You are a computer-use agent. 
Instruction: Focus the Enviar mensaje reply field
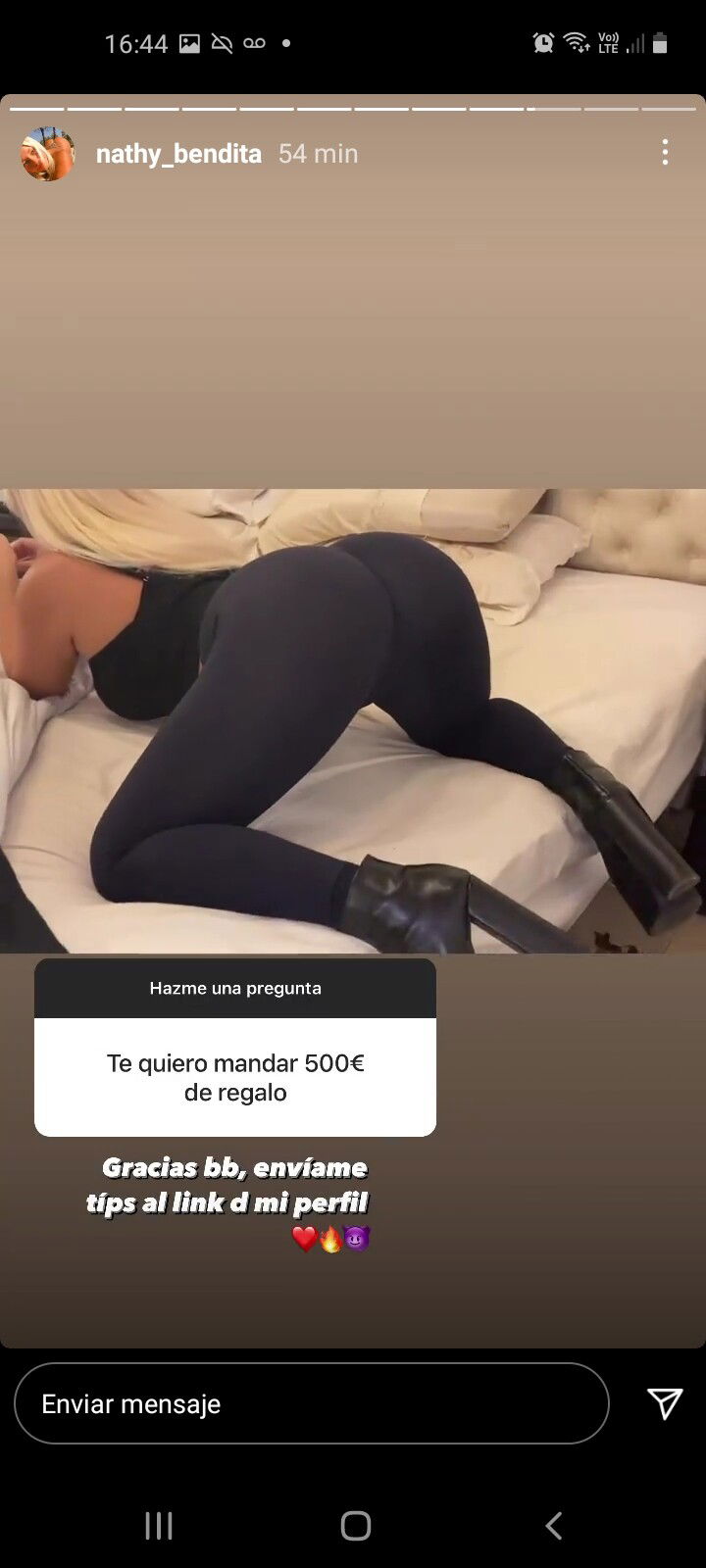point(312,1403)
